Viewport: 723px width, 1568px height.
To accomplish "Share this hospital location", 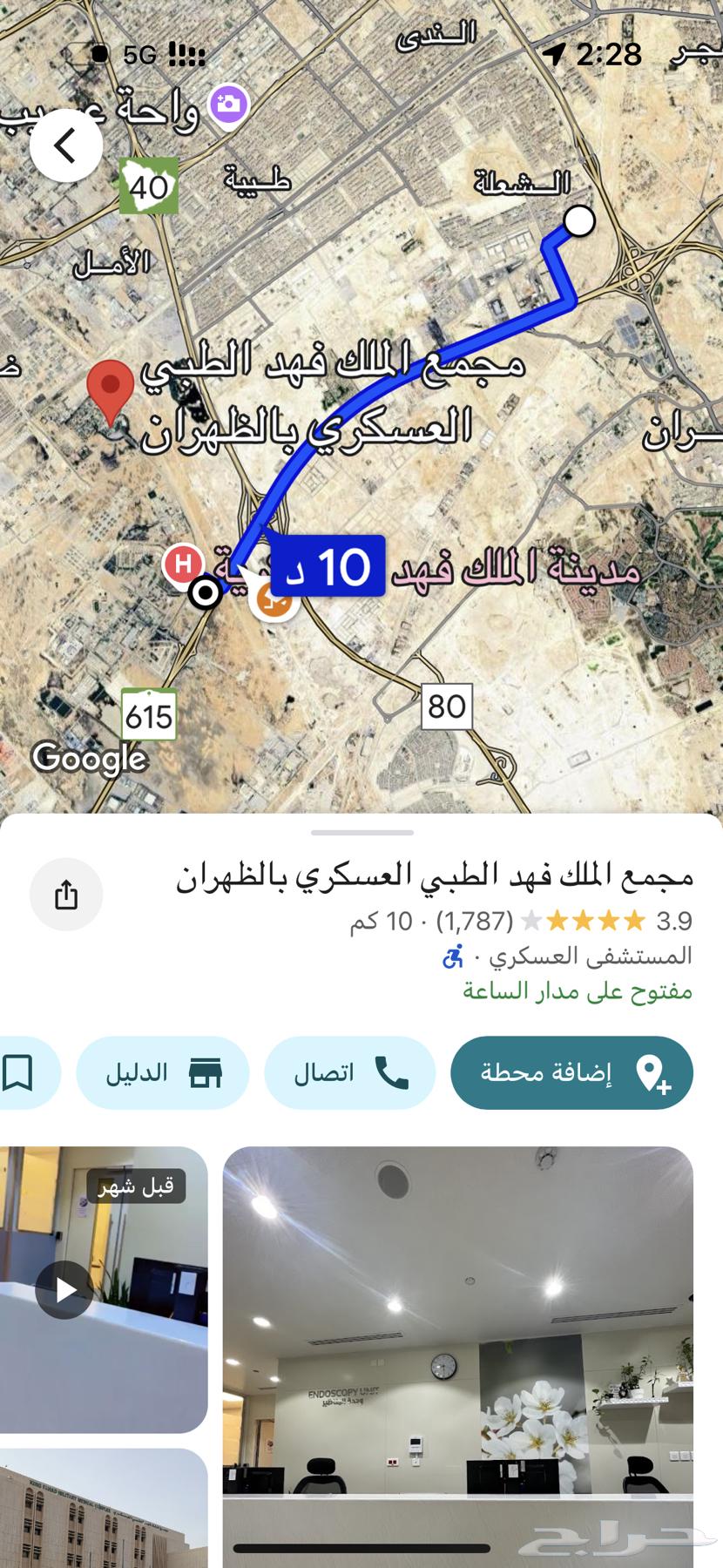I will point(66,895).
